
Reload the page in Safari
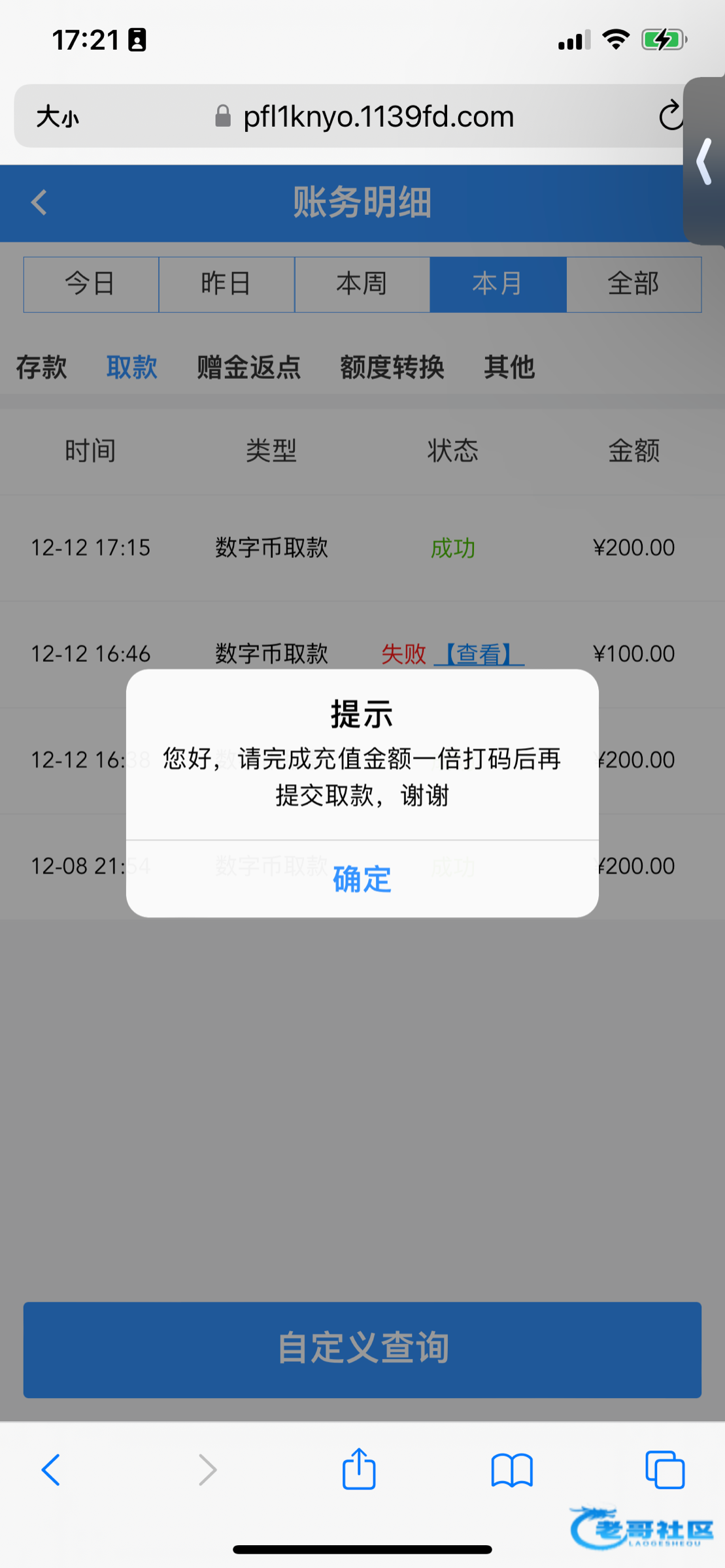pyautogui.click(x=669, y=116)
